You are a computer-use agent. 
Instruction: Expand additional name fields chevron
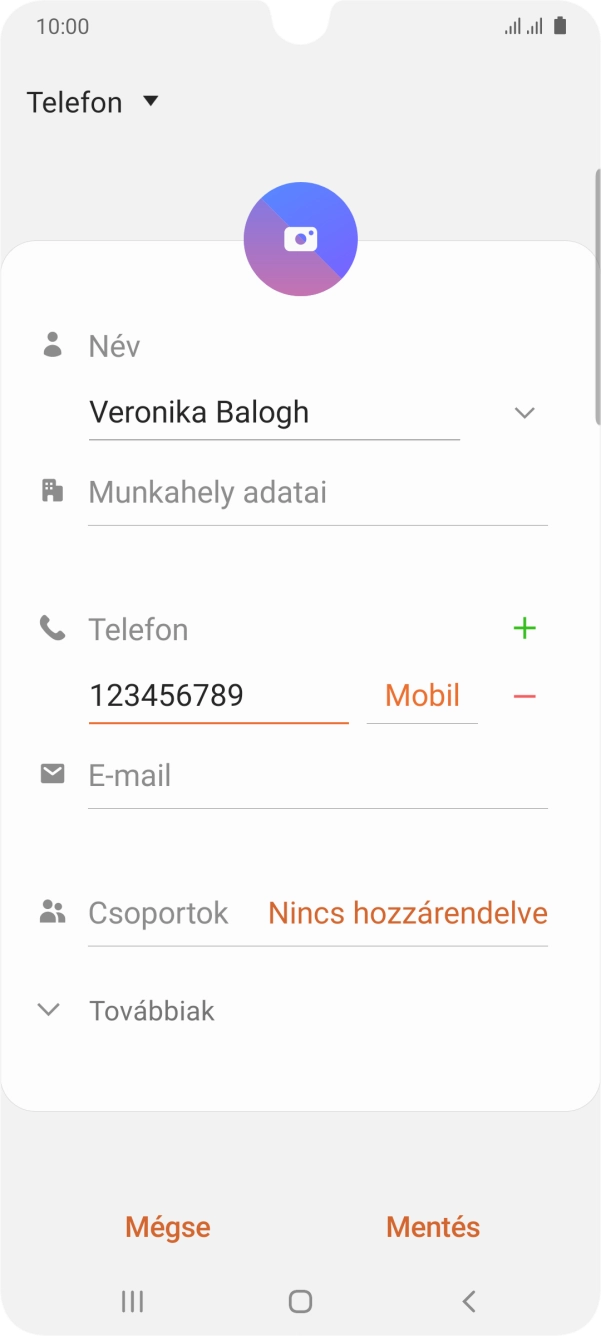click(524, 413)
